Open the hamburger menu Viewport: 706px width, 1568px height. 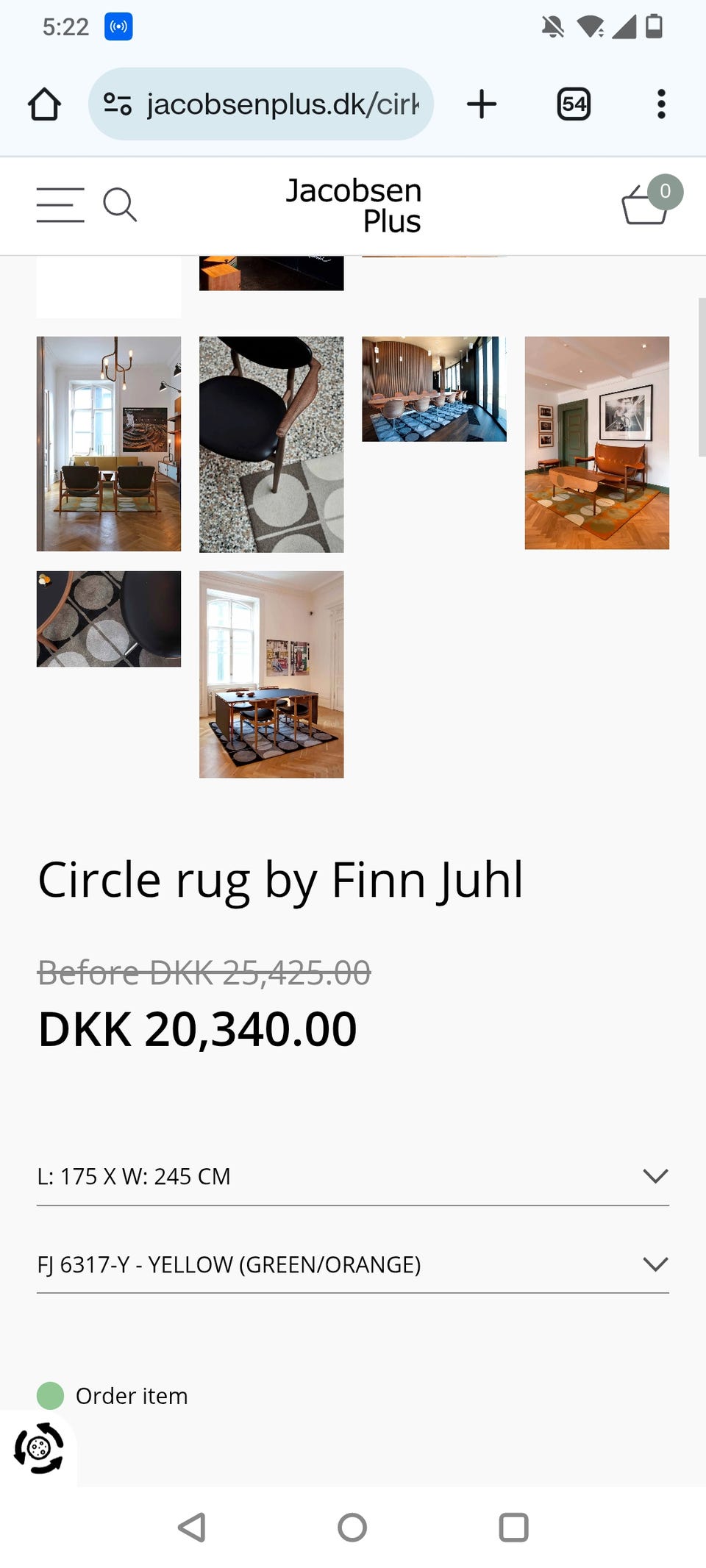tap(60, 204)
